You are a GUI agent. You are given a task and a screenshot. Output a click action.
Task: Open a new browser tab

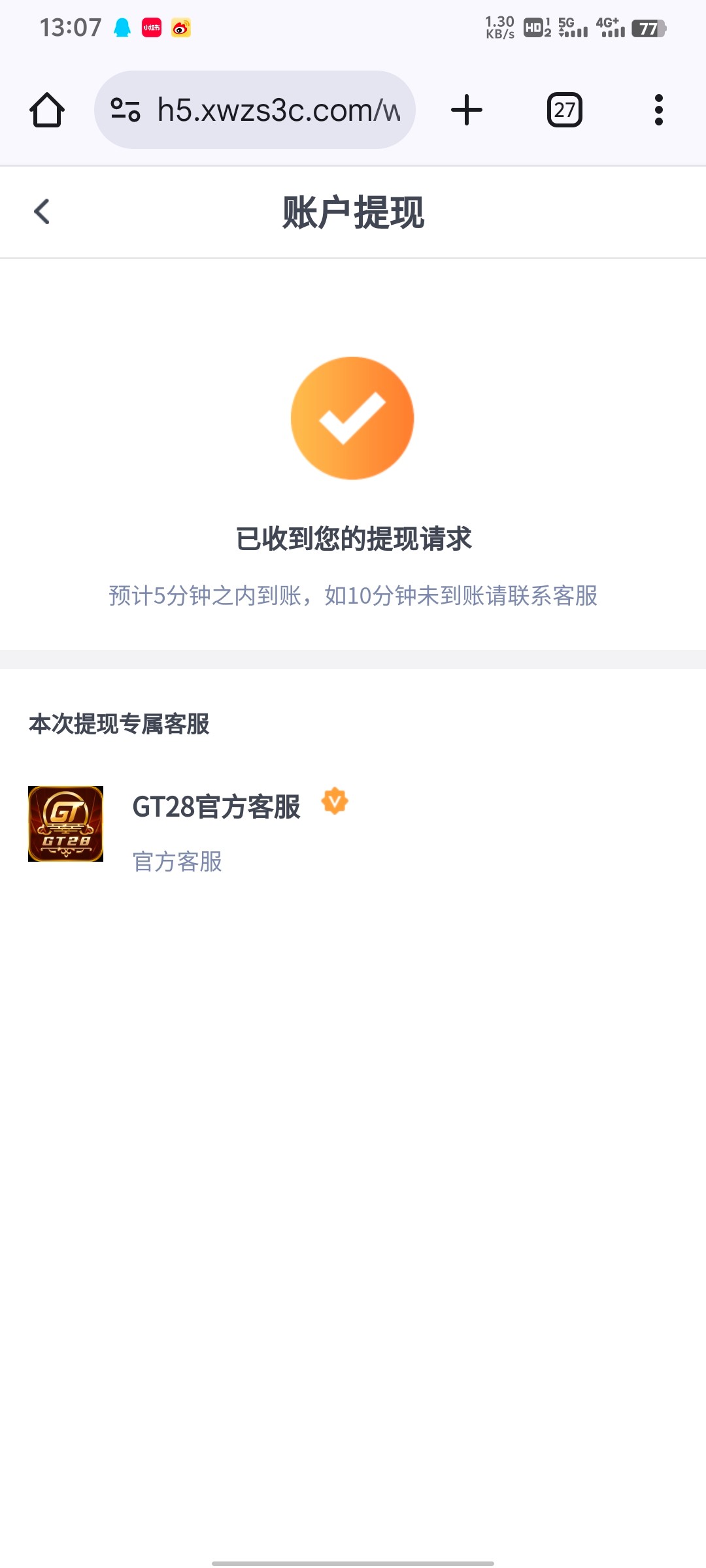pos(467,110)
